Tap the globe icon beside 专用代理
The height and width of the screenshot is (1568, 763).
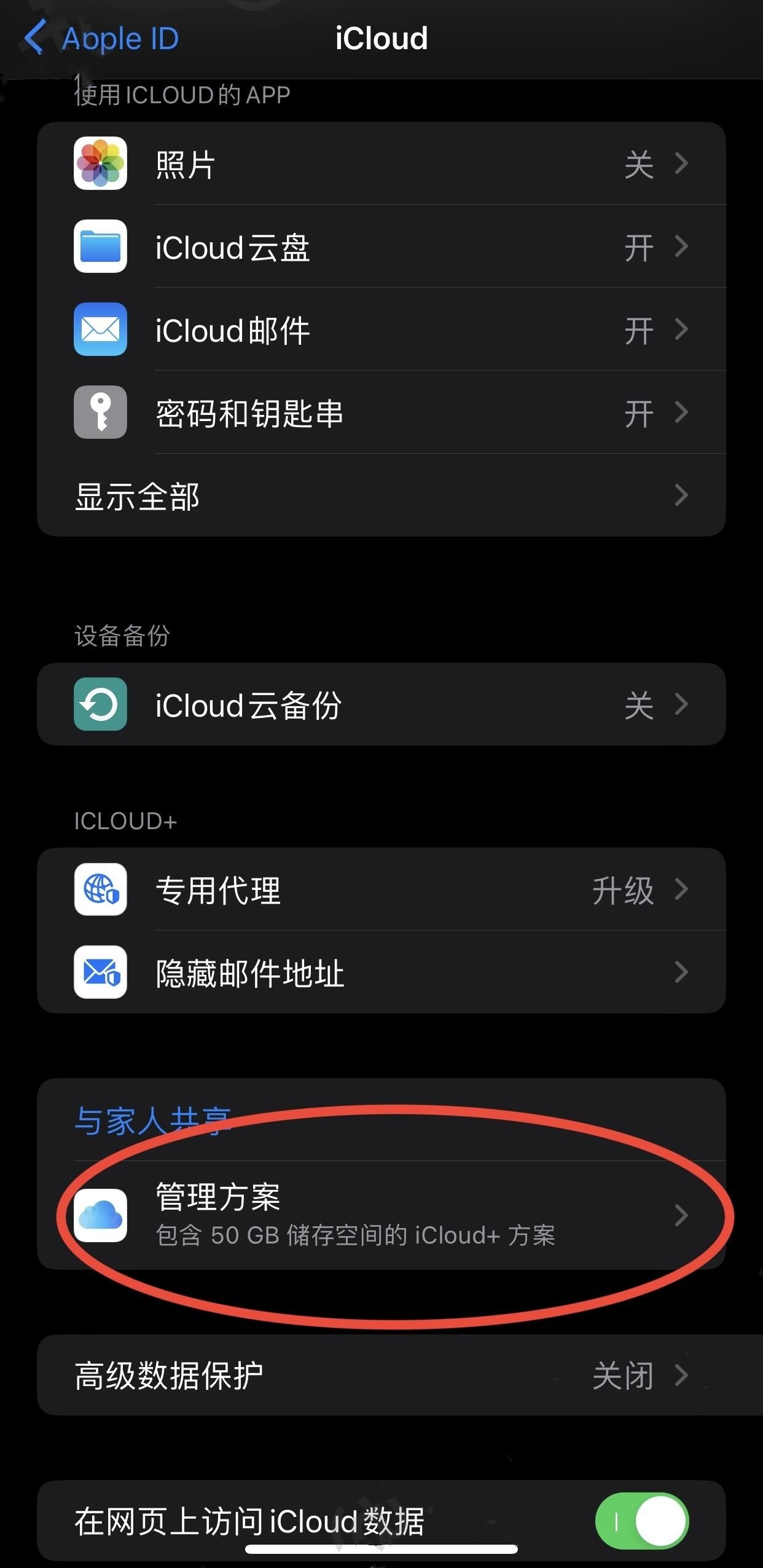pyautogui.click(x=100, y=890)
